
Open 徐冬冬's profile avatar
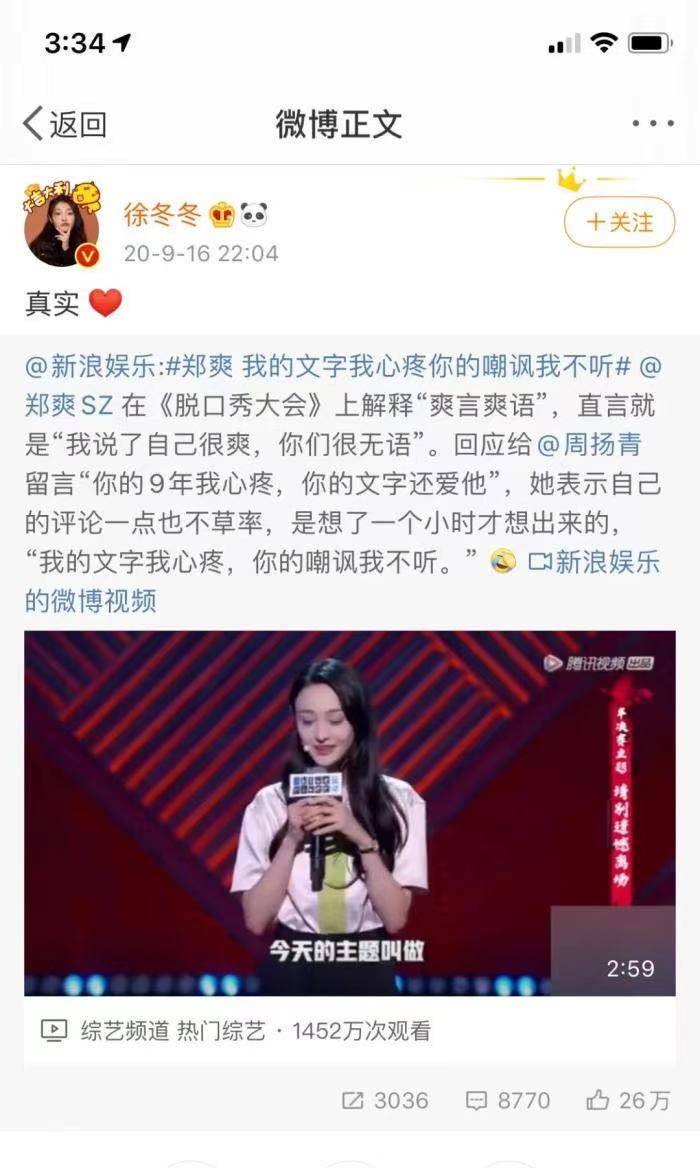tap(61, 225)
